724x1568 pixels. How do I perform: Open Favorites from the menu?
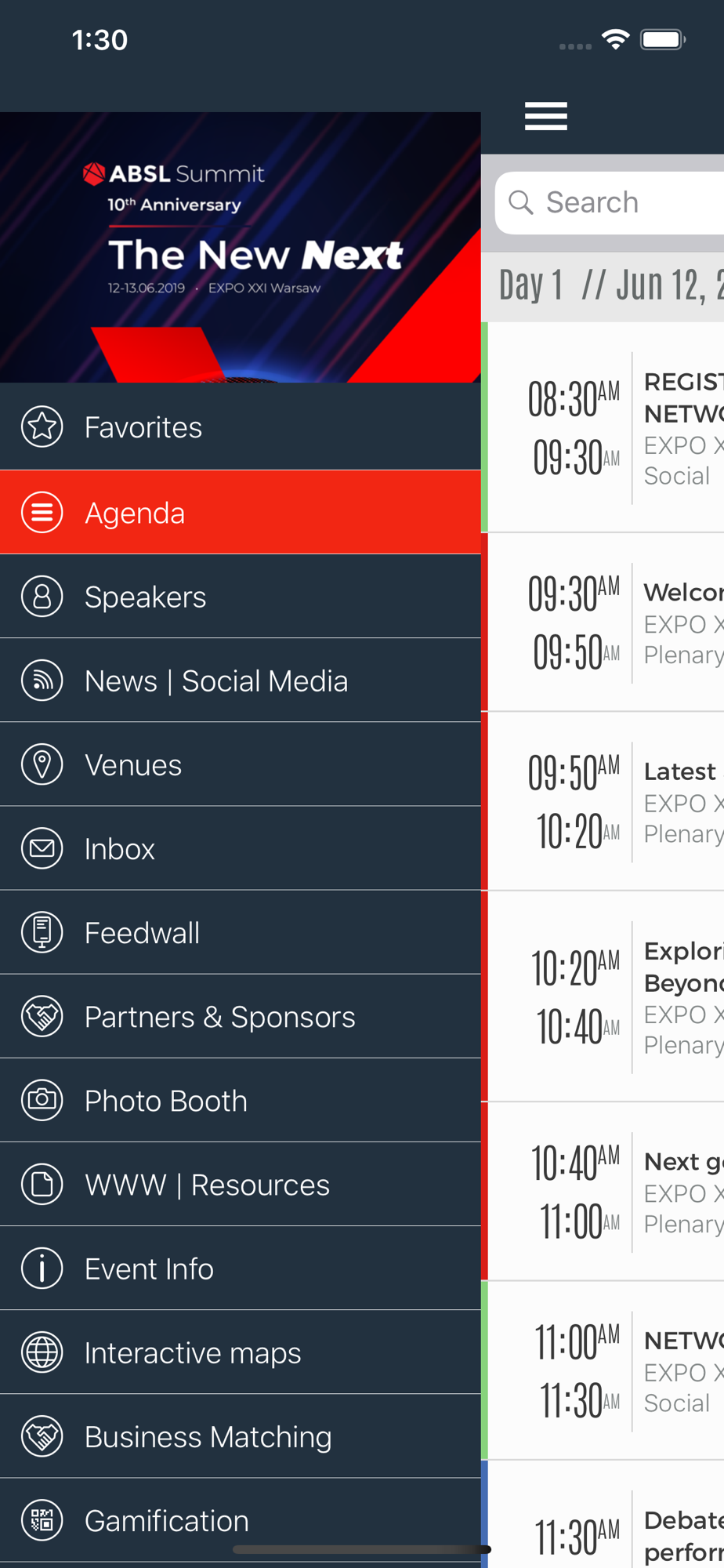tap(241, 427)
